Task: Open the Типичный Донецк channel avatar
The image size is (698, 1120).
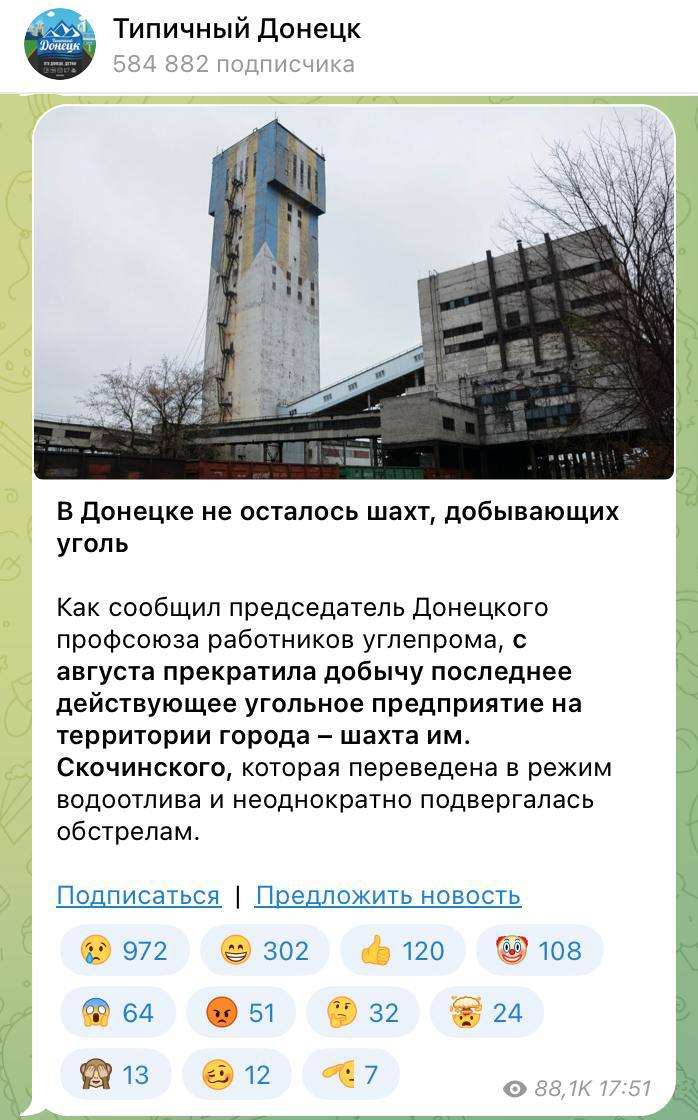Action: click(x=60, y=44)
